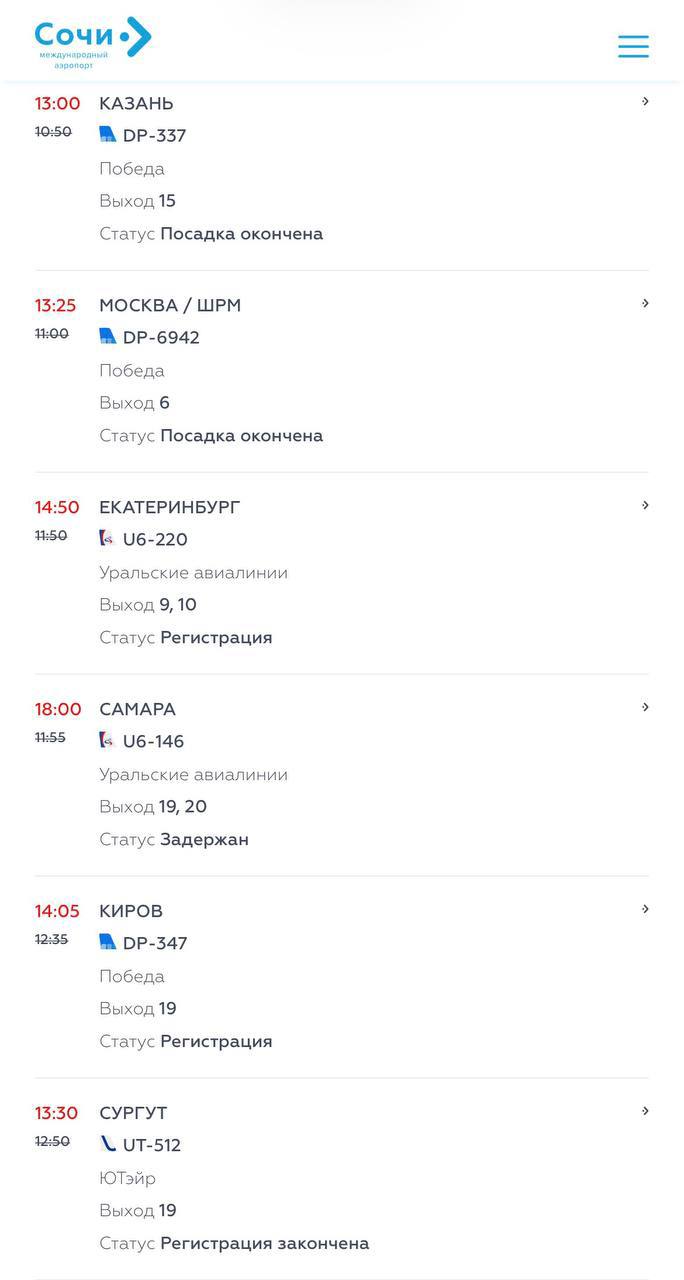
Task: Open flight U6-220 to Екатеринбург
Action: pyautogui.click(x=645, y=506)
